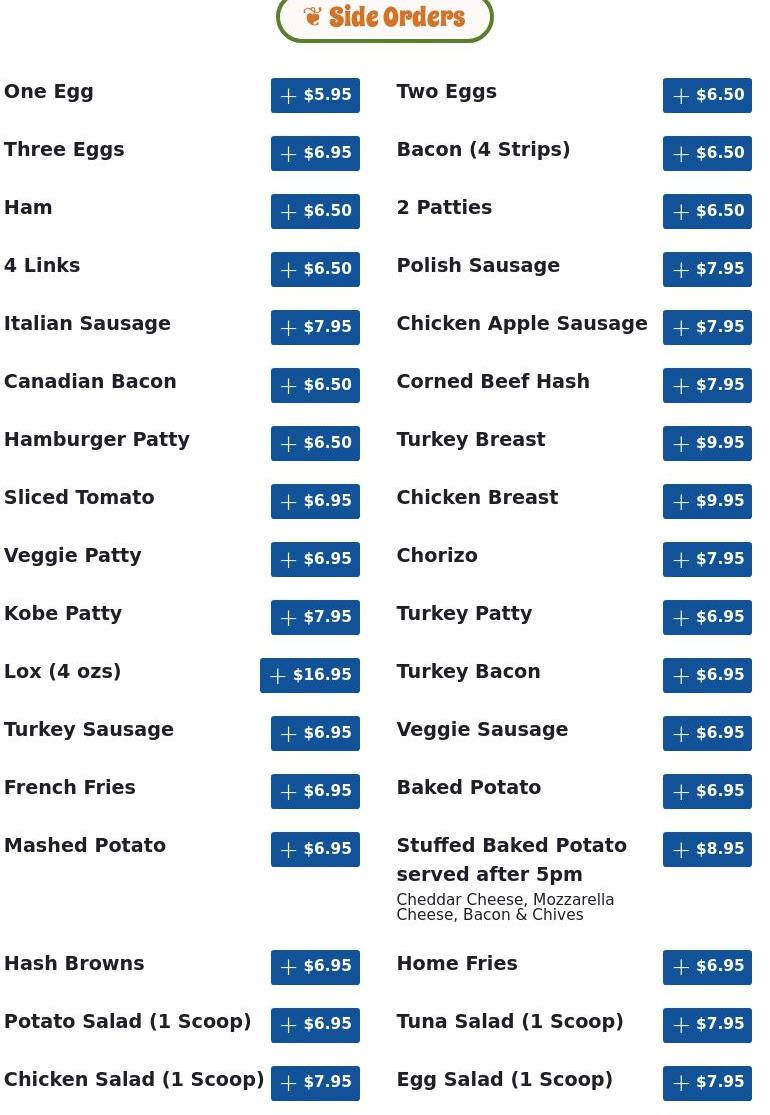Add Home Fries for $6.95
Image resolution: width=770 pixels, height=1115 pixels.
[707, 967]
